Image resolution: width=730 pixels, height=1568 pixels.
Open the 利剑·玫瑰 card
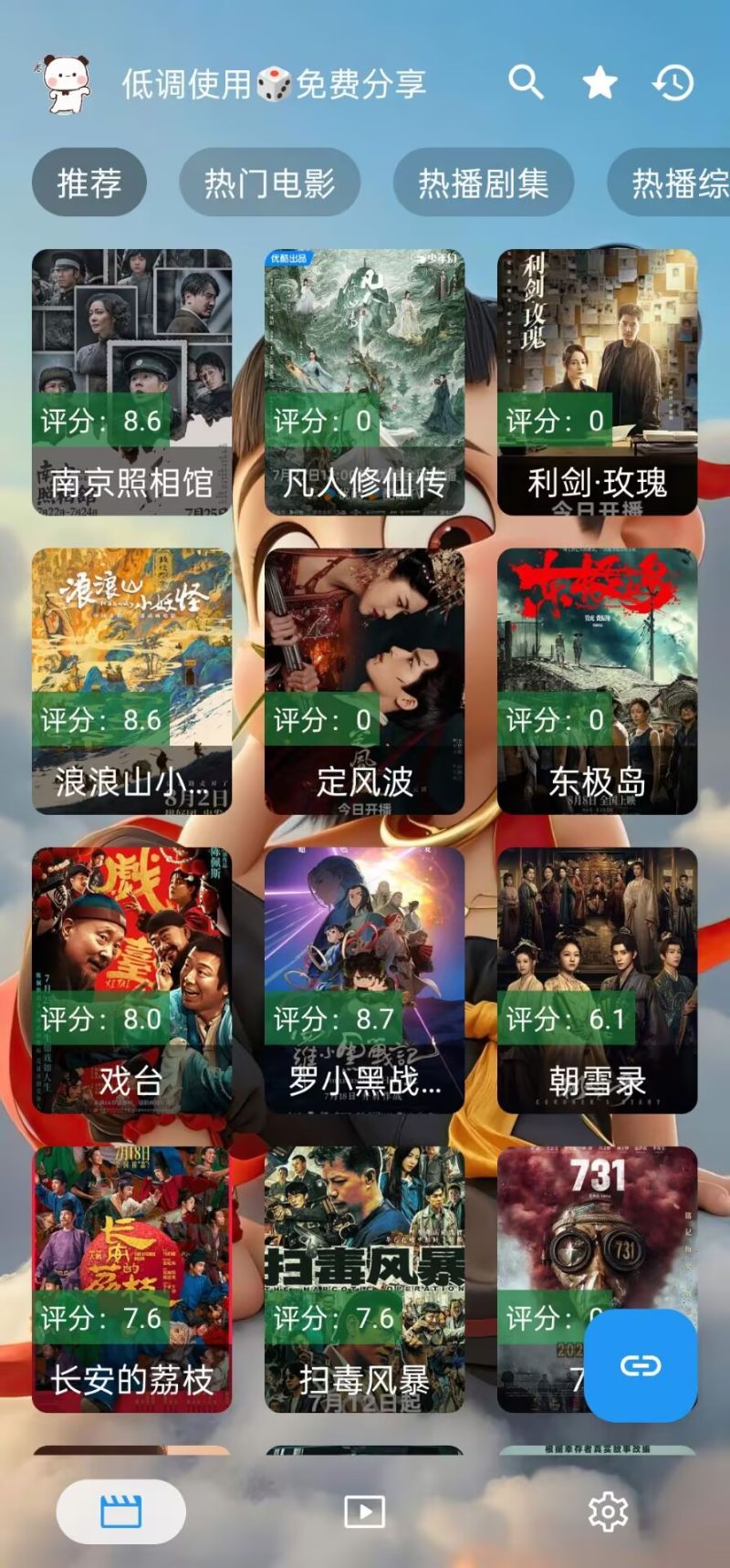pos(598,382)
